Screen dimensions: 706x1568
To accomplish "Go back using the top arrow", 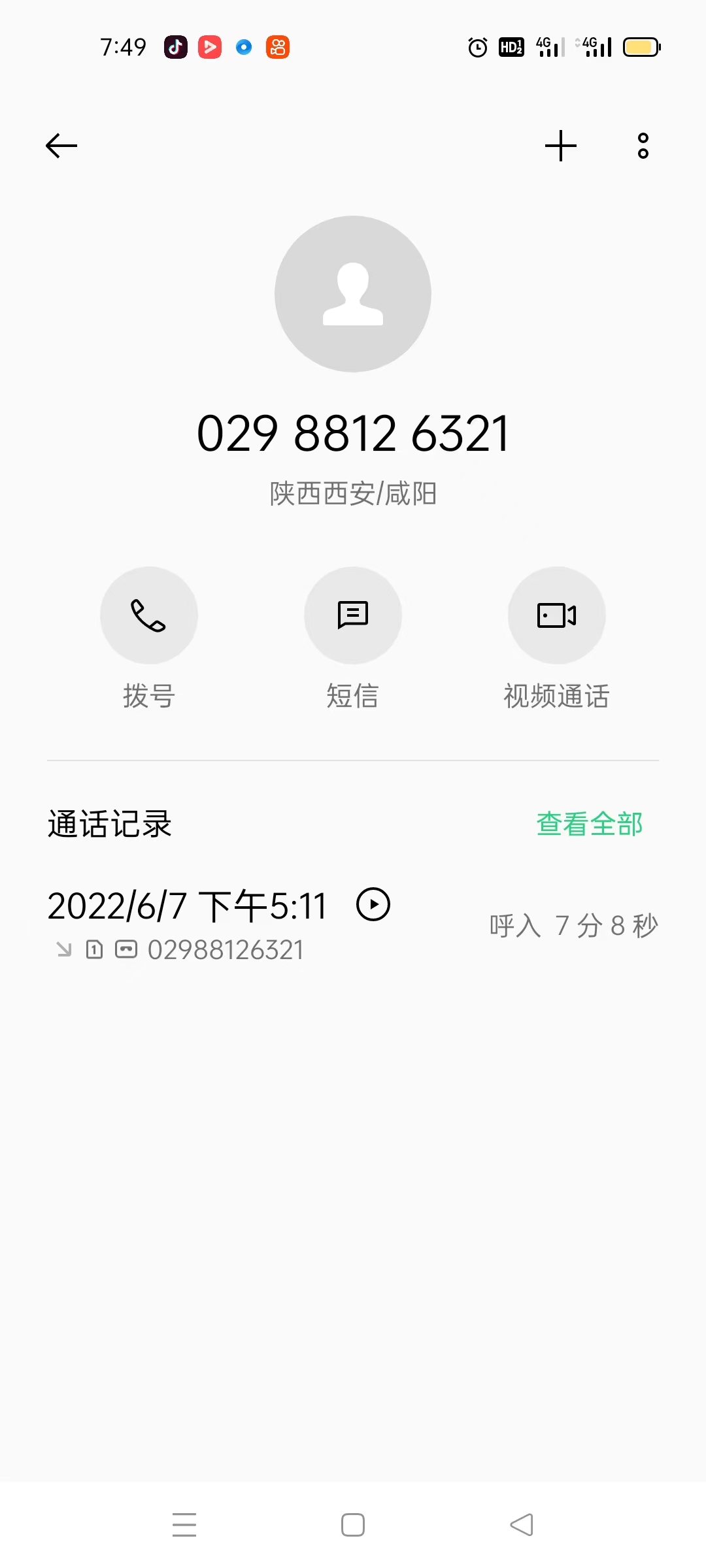I will (x=61, y=146).
